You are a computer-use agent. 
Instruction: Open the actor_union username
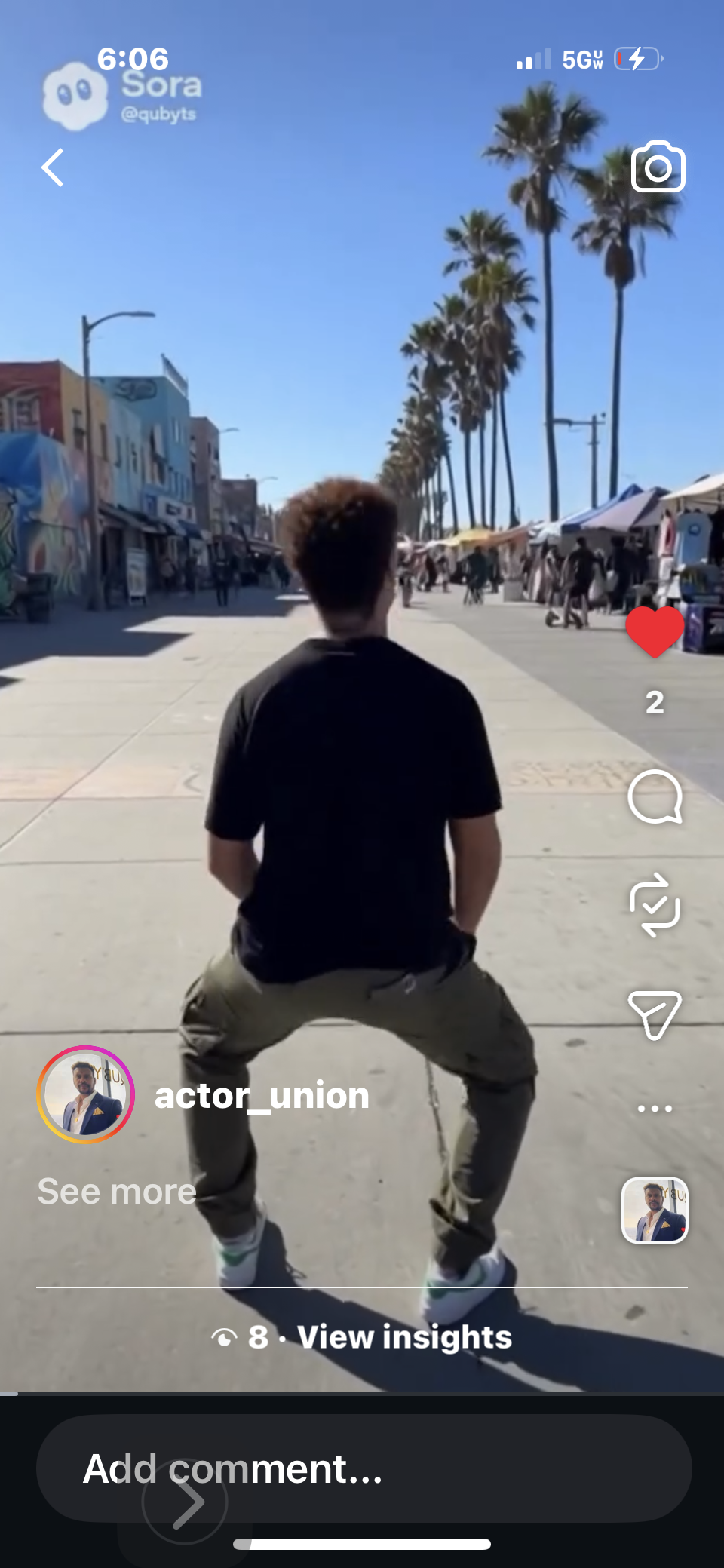pyautogui.click(x=262, y=1095)
